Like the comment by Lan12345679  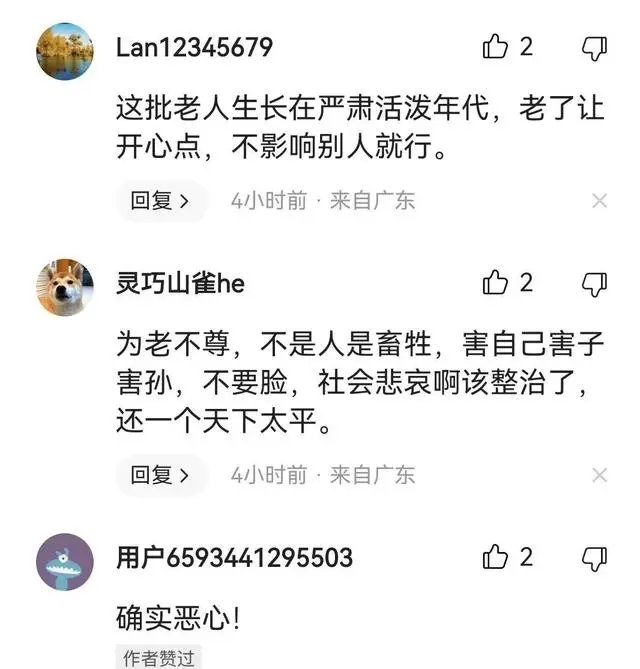(x=496, y=46)
